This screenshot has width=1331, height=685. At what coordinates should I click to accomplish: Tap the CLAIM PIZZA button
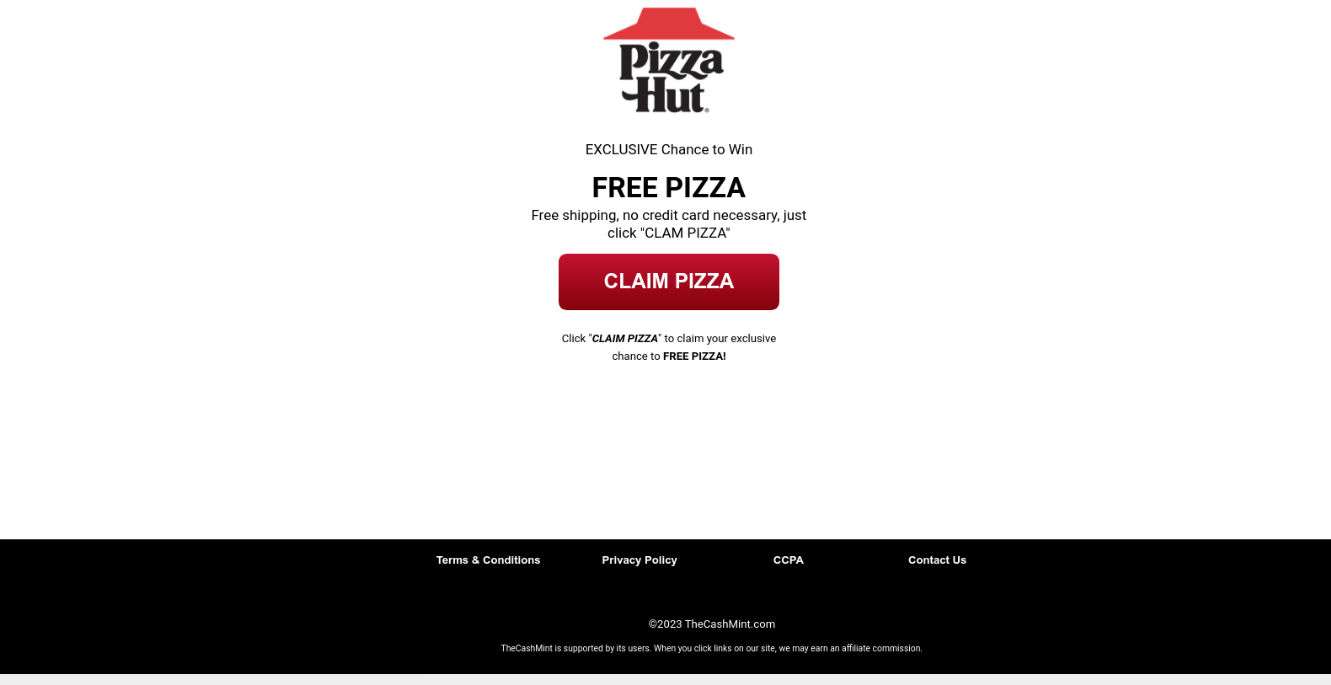668,281
